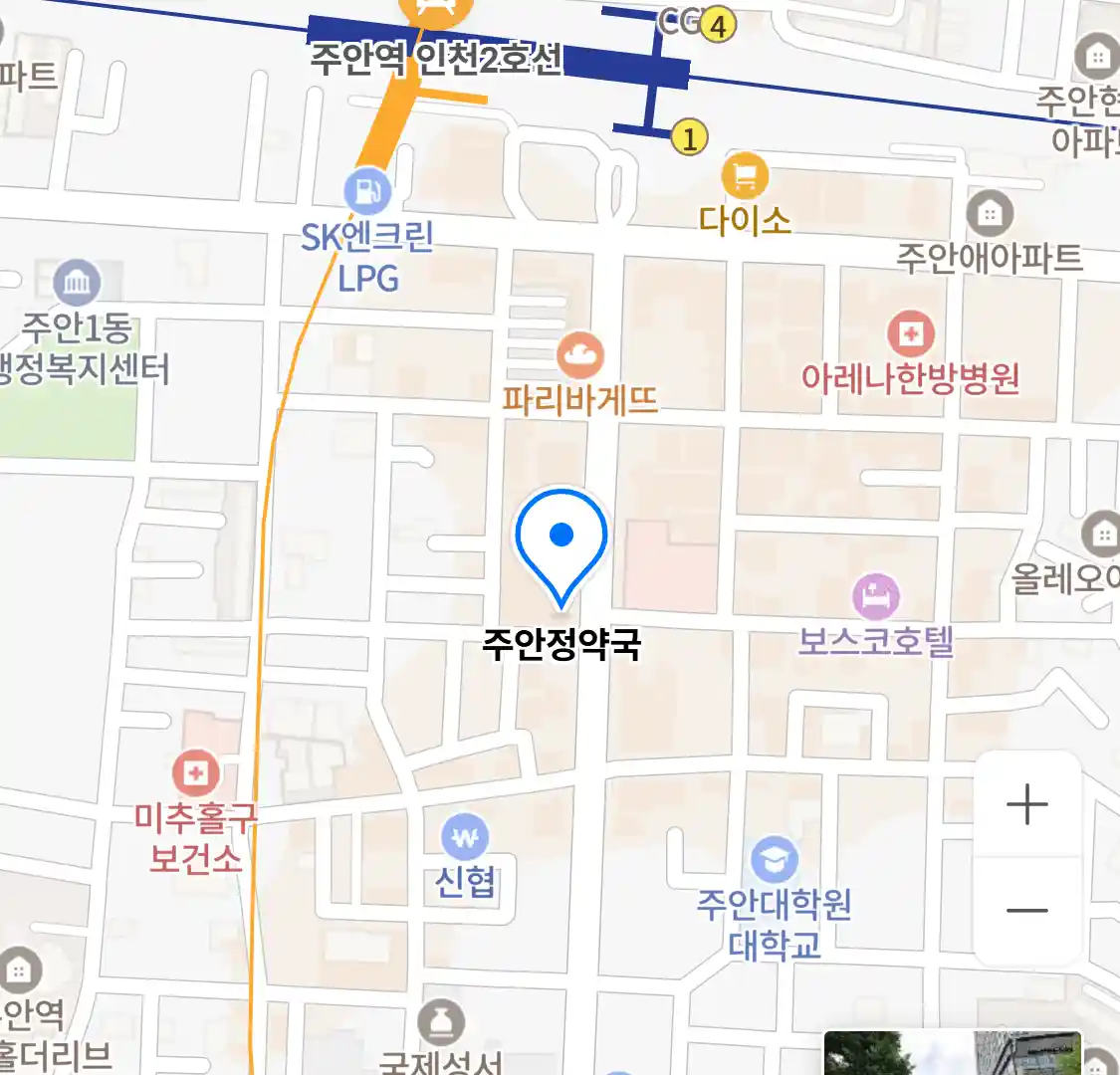Open the 신협 bank marker
This screenshot has height=1075, width=1120.
tap(465, 838)
